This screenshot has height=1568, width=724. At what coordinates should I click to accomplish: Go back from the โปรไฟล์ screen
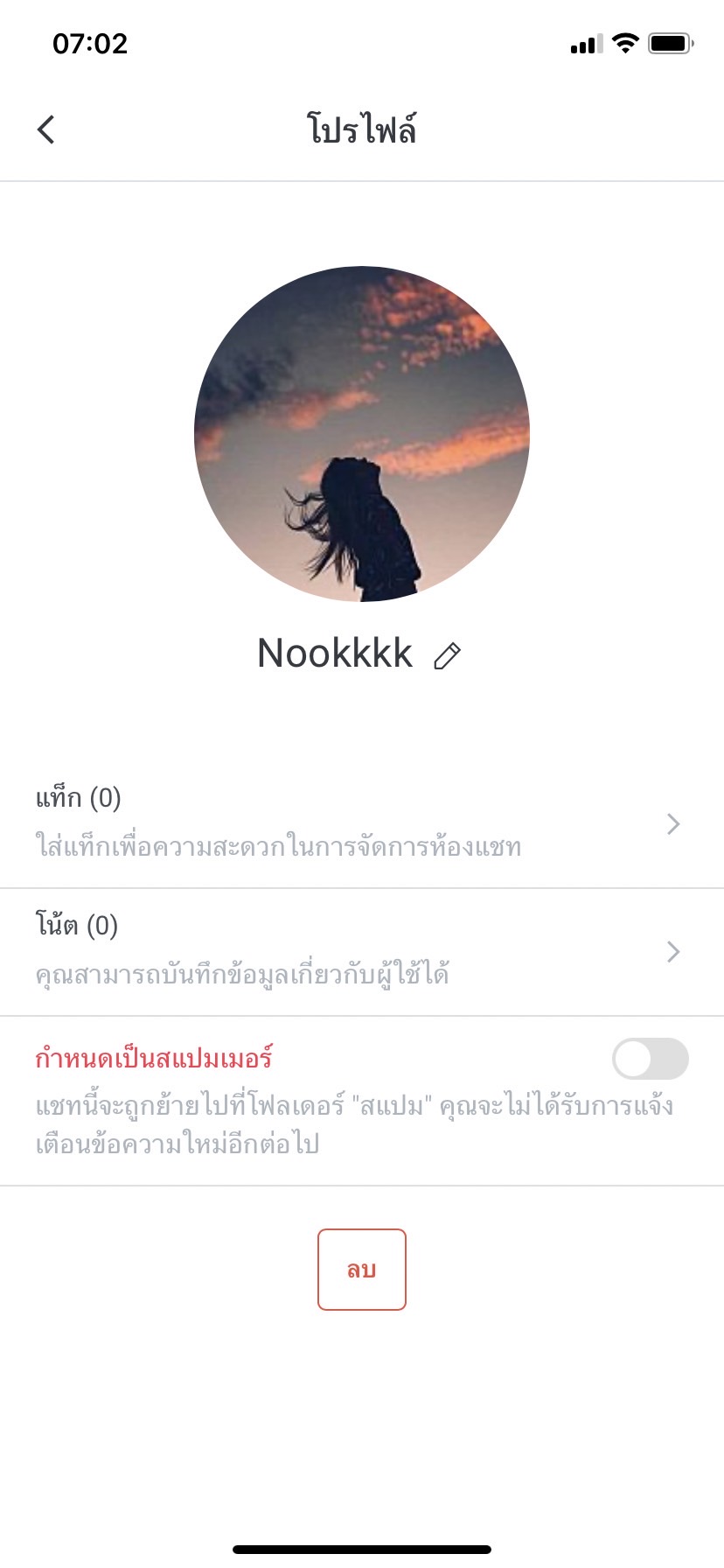pos(47,129)
